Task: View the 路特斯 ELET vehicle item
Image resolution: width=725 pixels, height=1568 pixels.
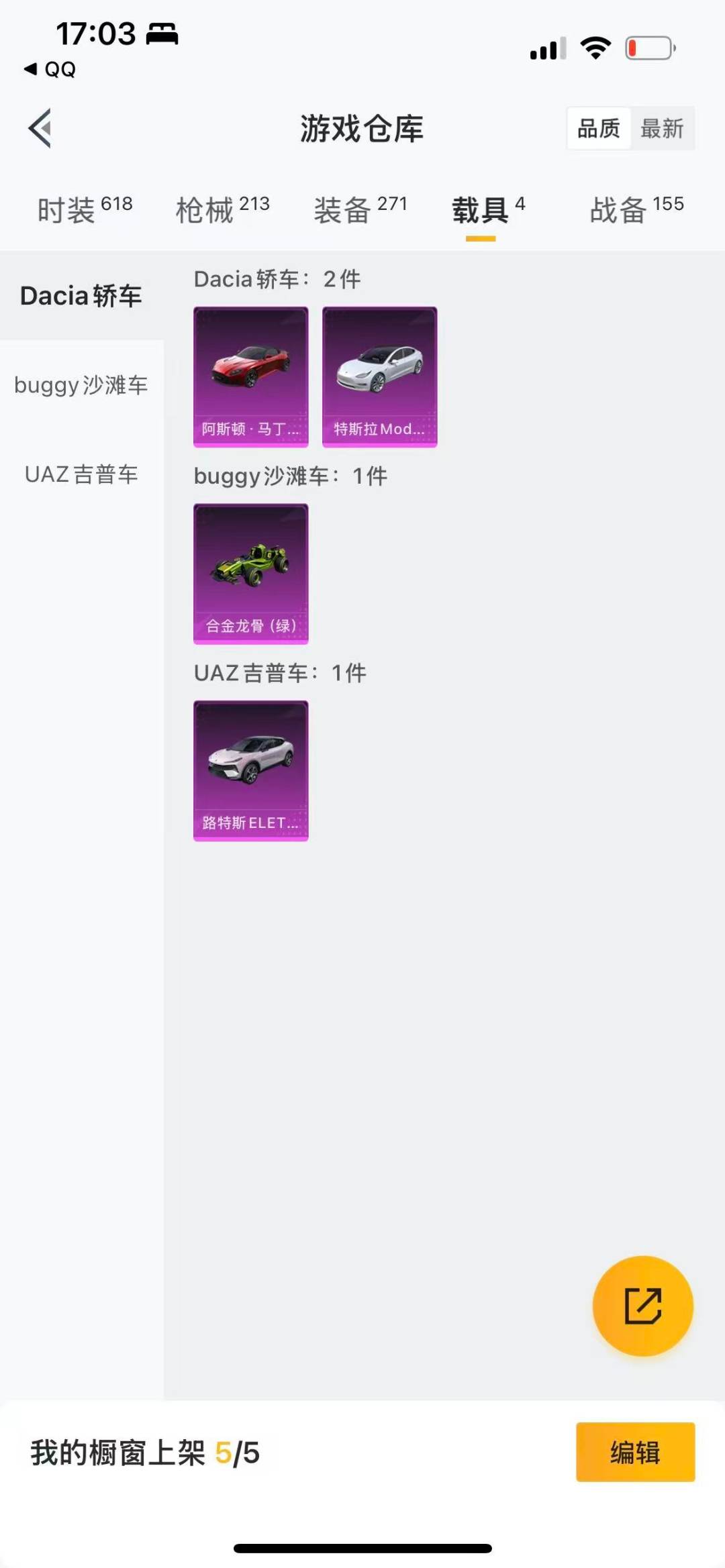Action: click(250, 770)
